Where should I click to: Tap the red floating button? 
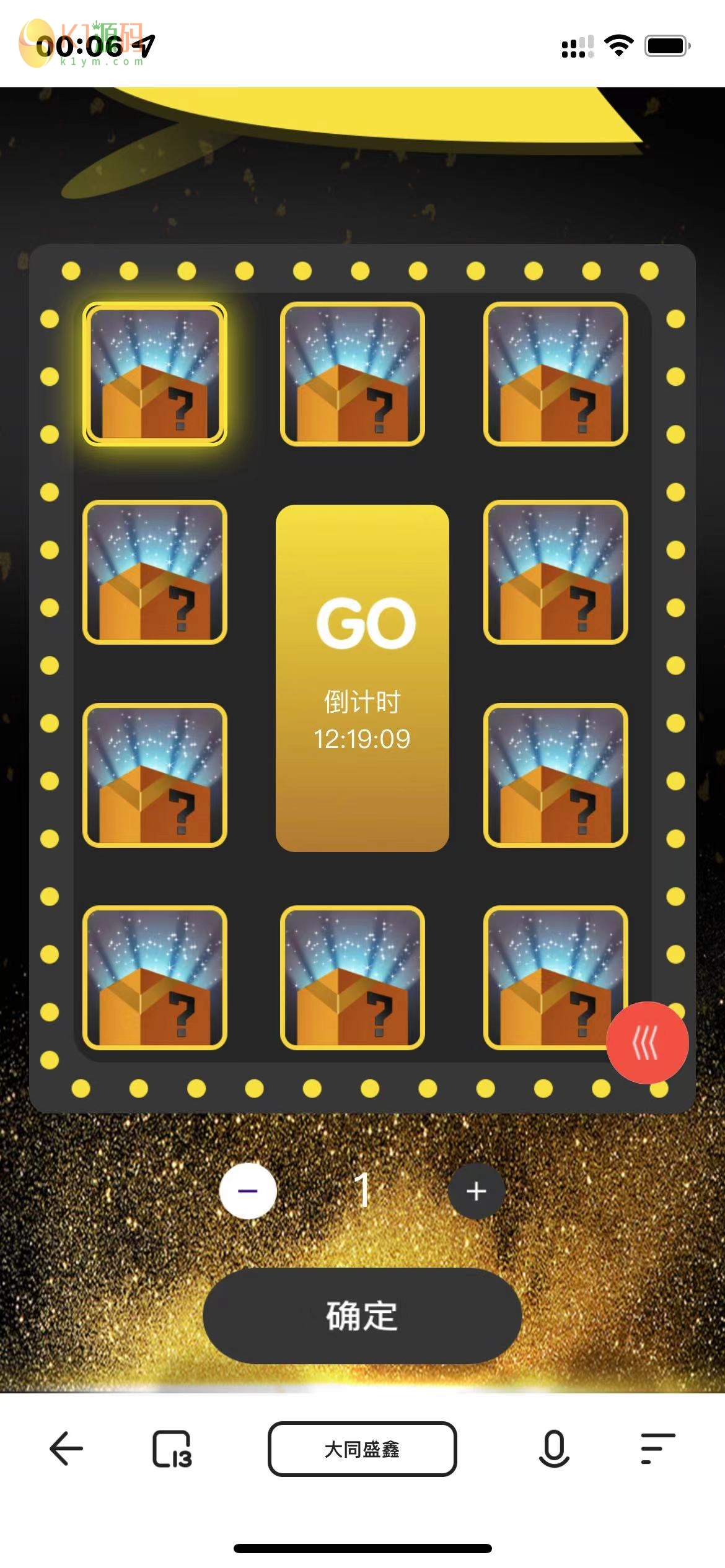[x=647, y=1042]
